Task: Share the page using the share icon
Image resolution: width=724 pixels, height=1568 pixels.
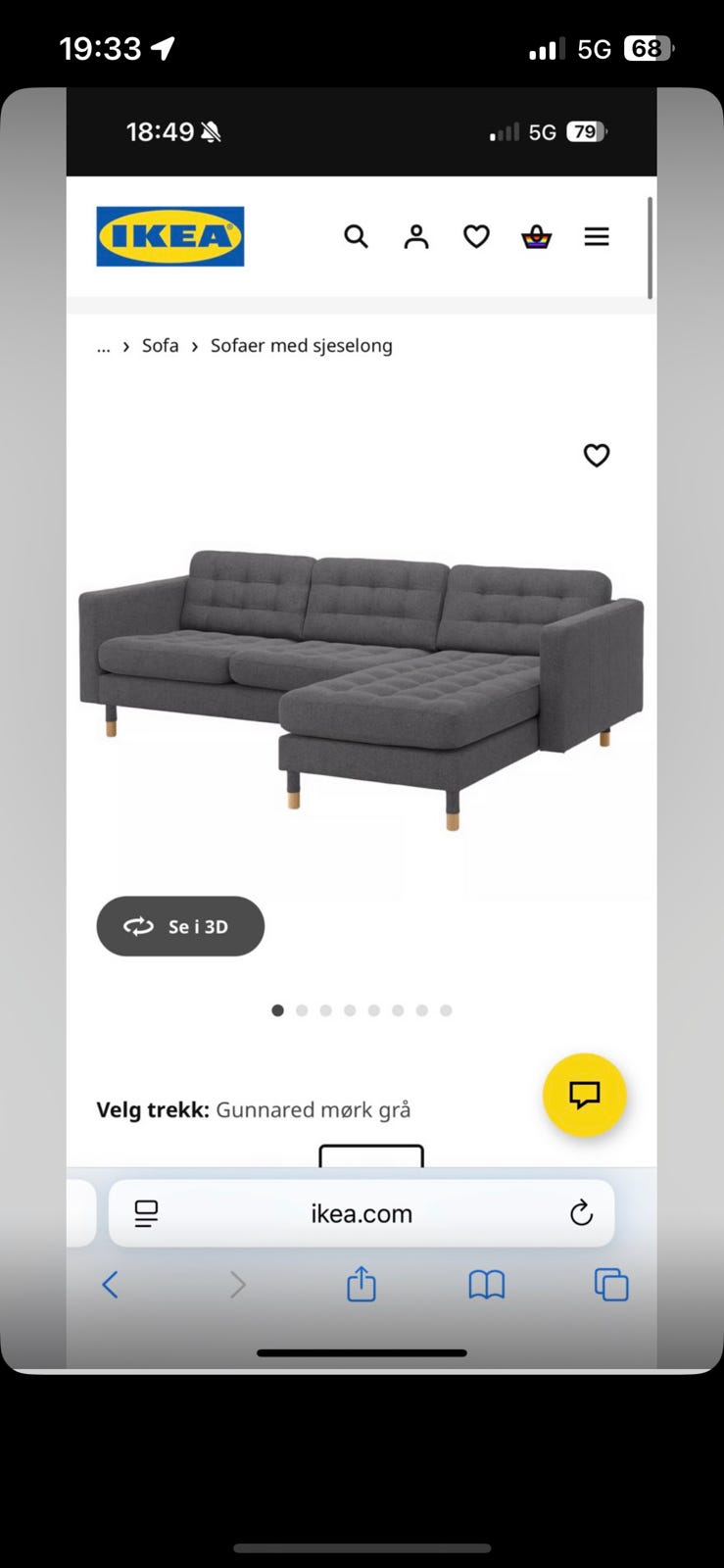Action: pos(361,1284)
